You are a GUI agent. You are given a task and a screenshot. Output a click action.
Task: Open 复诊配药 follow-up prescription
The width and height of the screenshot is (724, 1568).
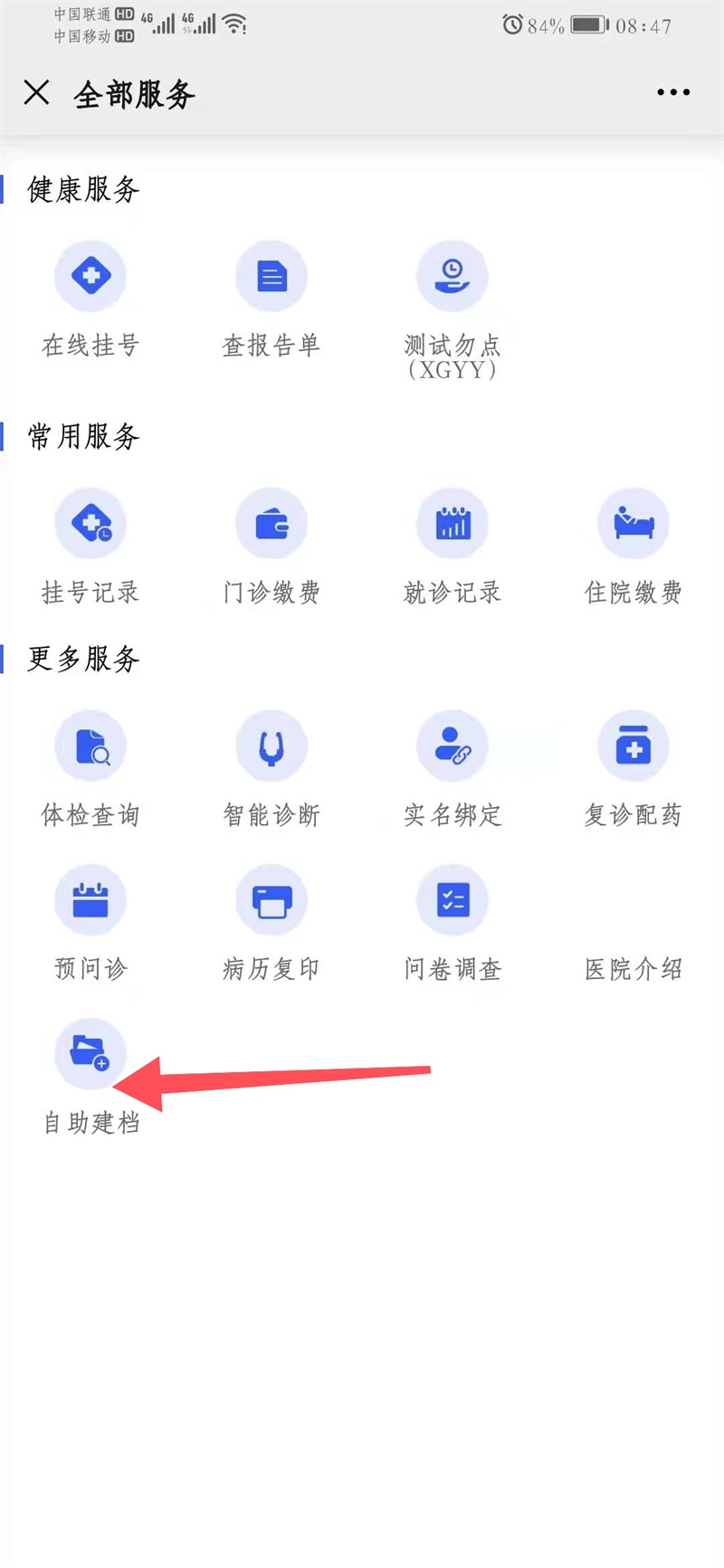point(633,746)
